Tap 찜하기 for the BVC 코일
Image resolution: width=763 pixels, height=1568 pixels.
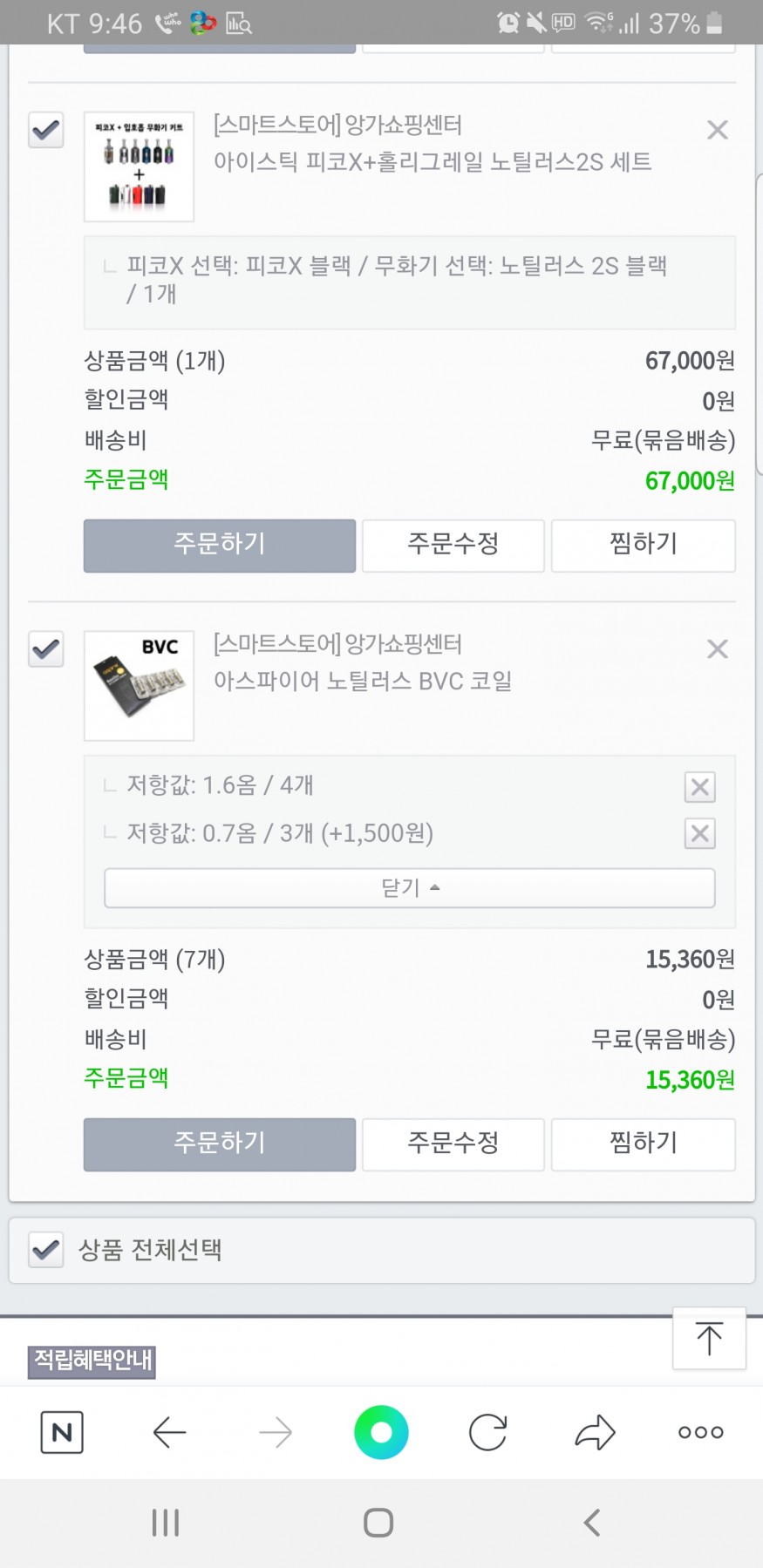point(644,1144)
